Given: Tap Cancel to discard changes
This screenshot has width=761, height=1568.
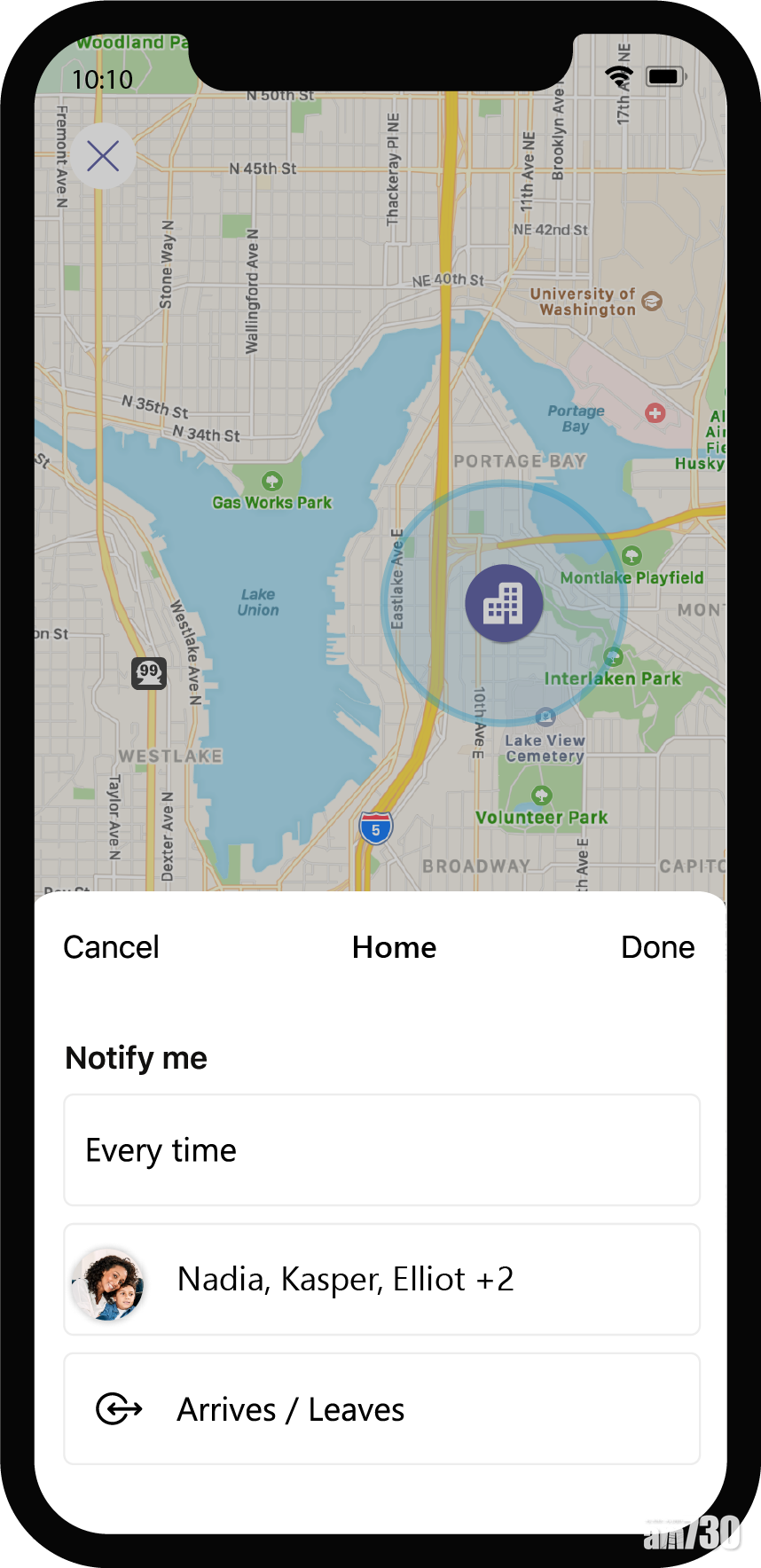Looking at the screenshot, I should 112,947.
